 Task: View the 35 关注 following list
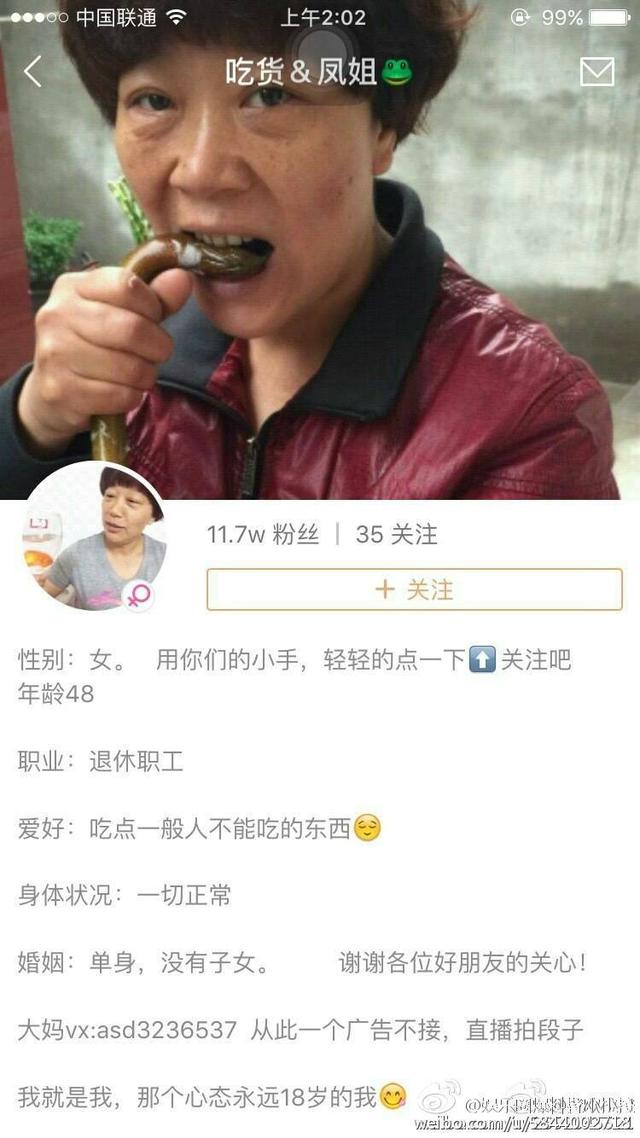pos(396,535)
